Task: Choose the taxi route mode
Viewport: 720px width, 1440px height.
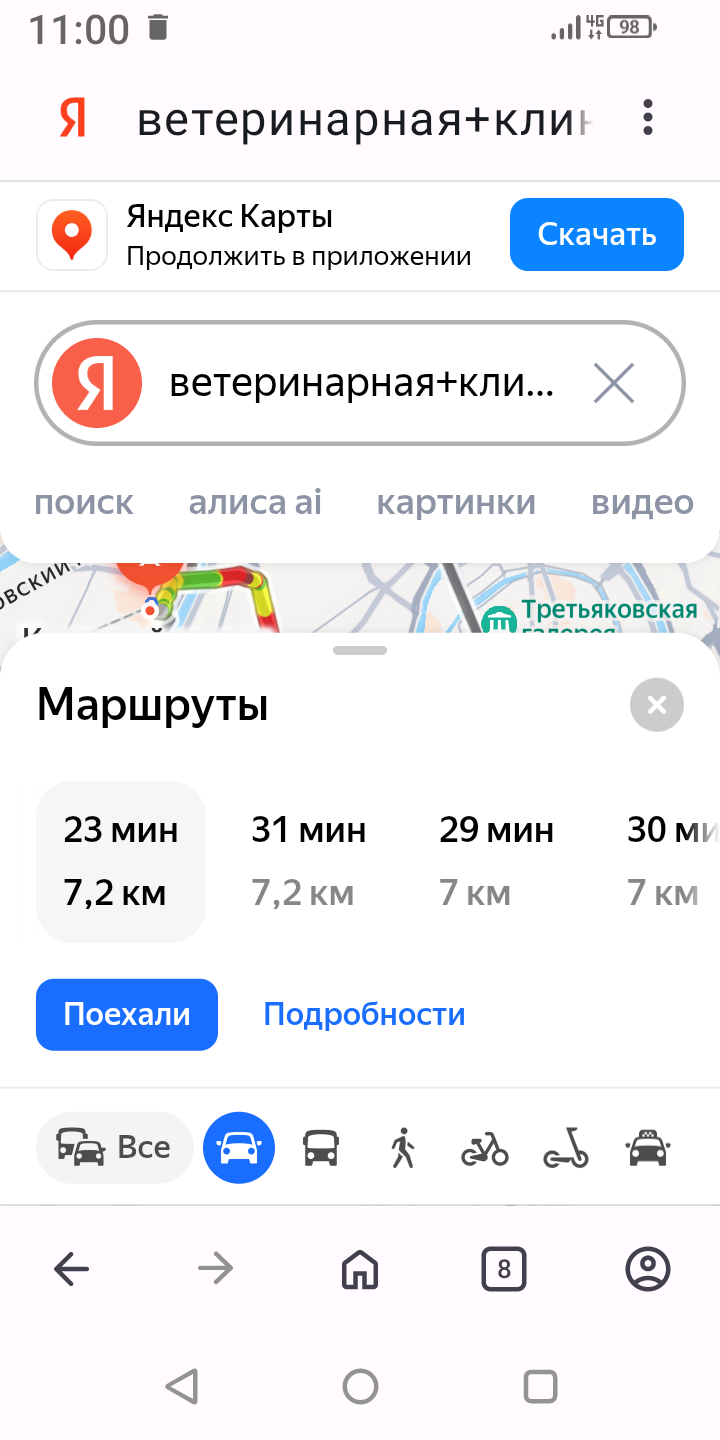Action: tap(647, 1147)
